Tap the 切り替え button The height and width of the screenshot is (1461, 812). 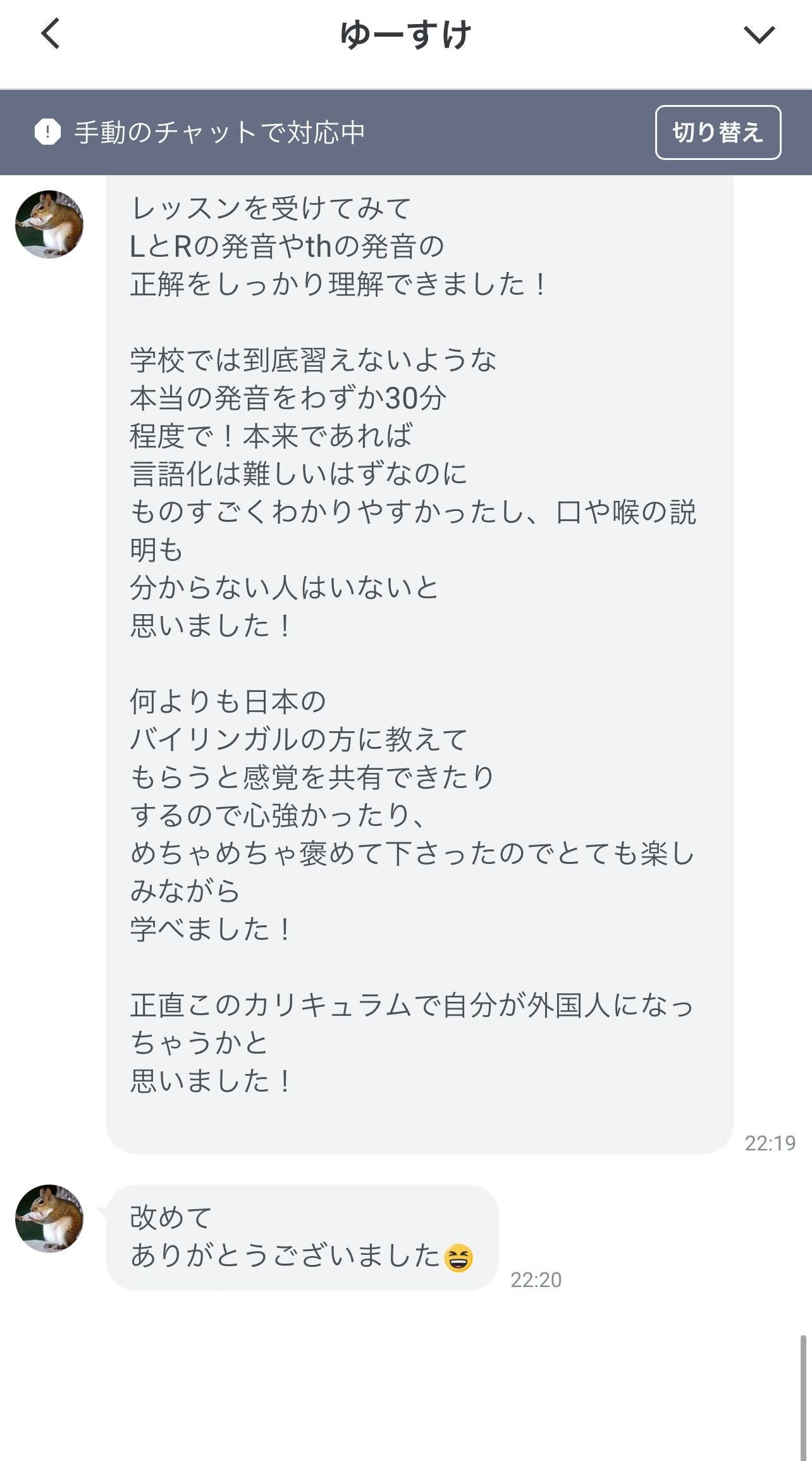coord(718,132)
